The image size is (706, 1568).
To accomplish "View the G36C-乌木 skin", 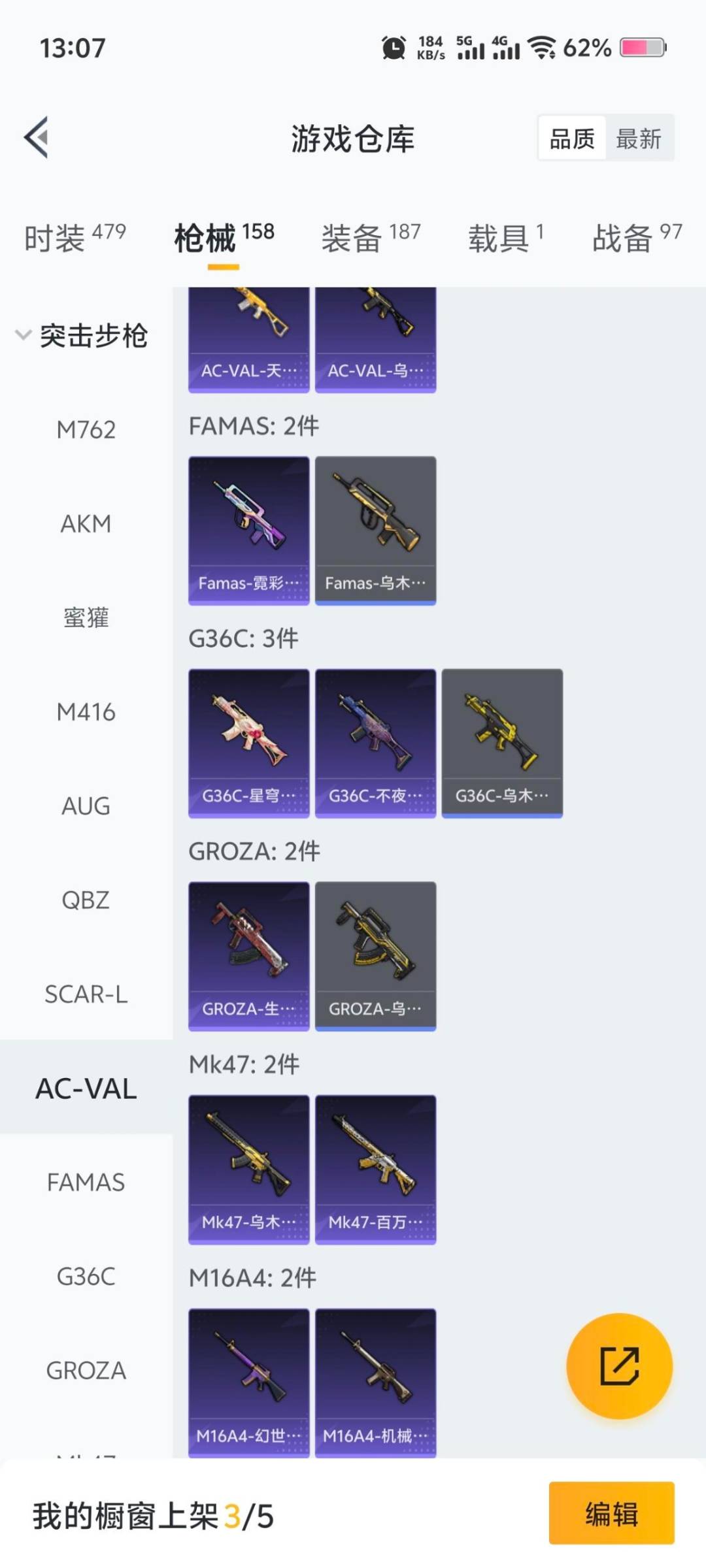I will pyautogui.click(x=502, y=743).
